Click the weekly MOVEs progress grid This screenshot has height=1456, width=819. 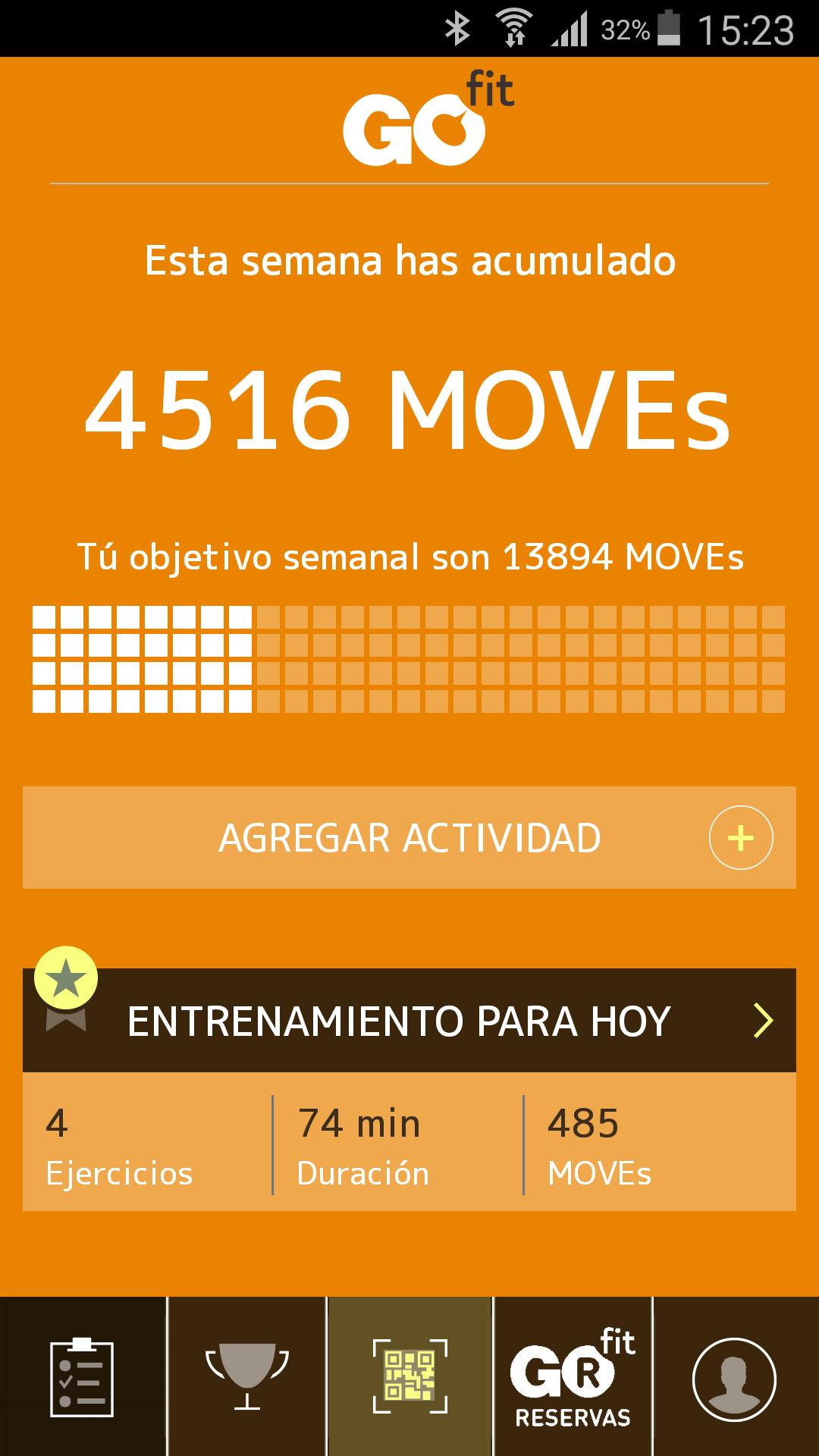[409, 660]
